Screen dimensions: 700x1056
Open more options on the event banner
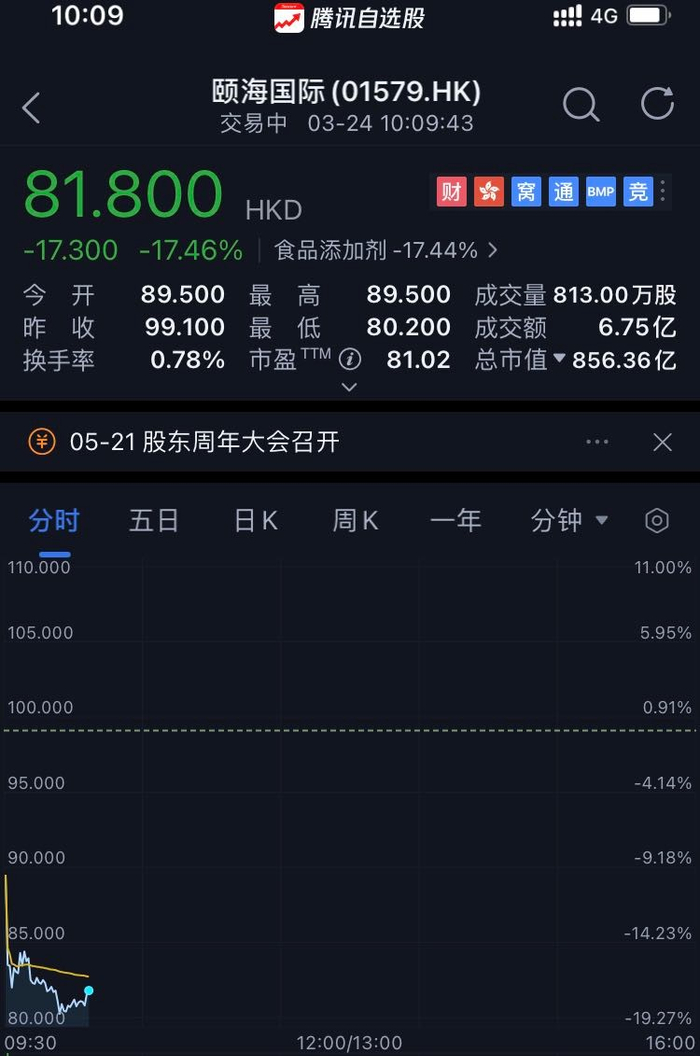(x=597, y=442)
